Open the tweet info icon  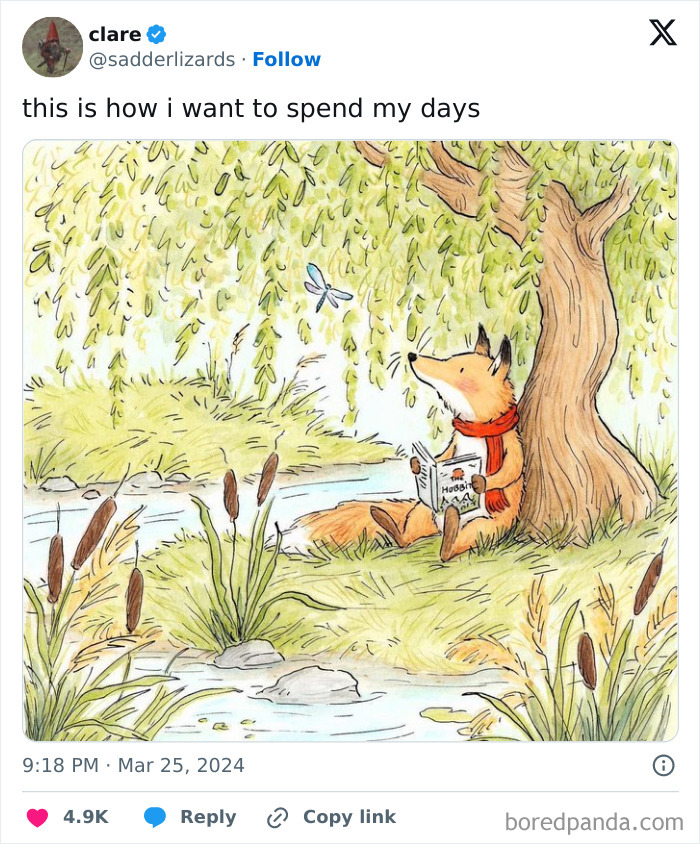(x=662, y=766)
